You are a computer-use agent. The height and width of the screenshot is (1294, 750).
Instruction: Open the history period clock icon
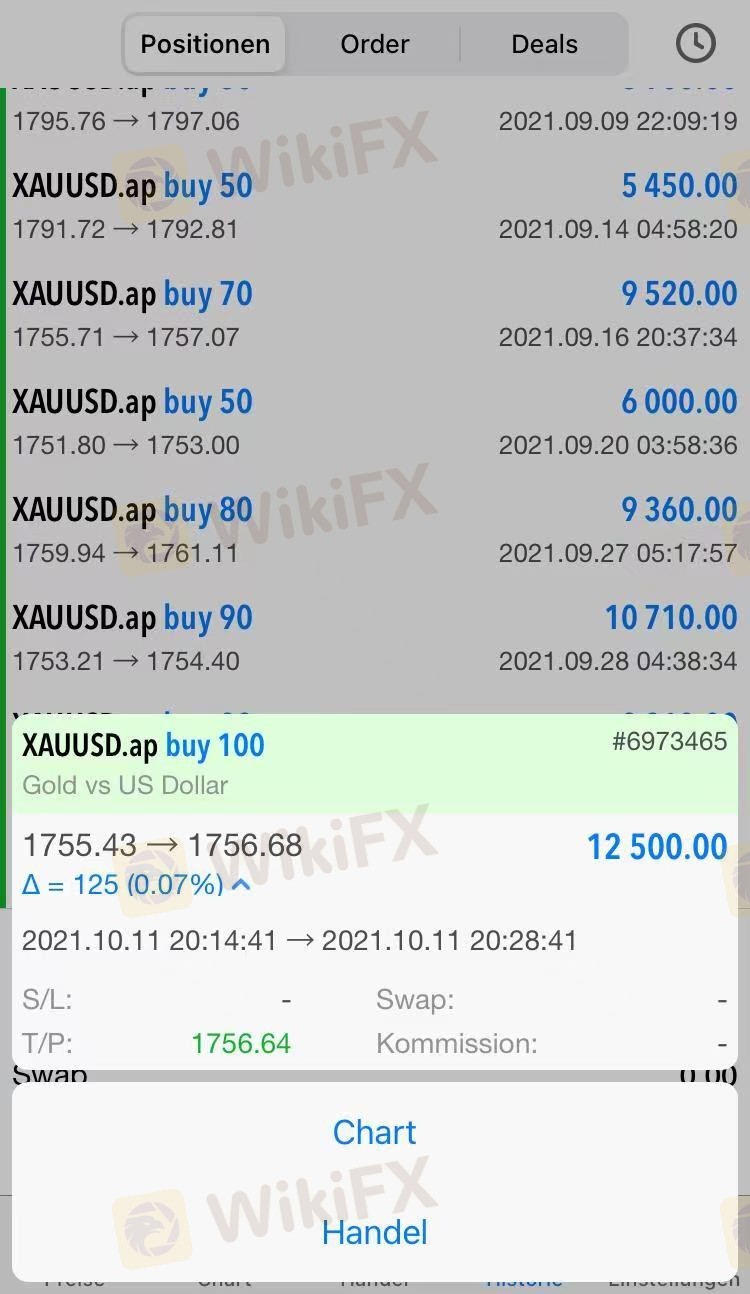tap(695, 43)
